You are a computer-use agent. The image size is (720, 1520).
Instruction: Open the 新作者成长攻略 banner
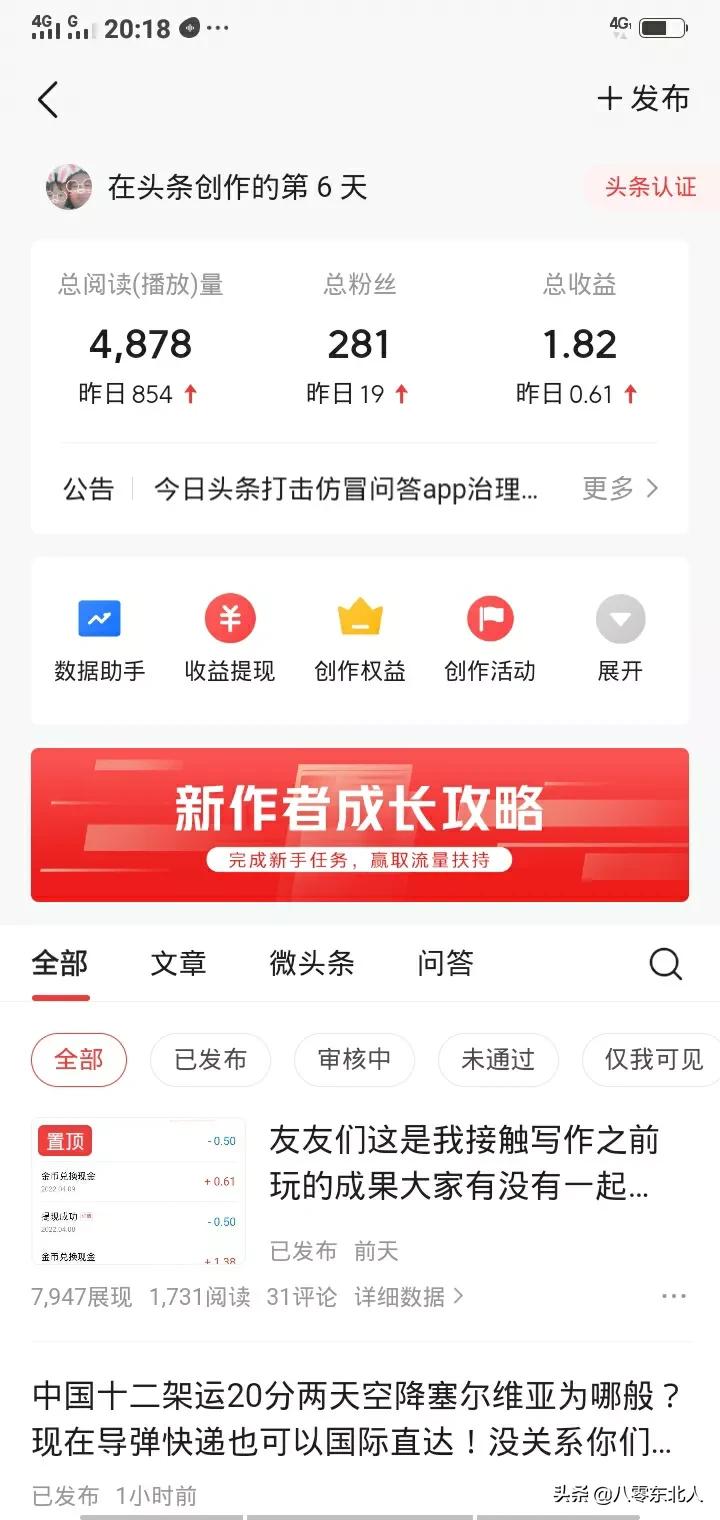pos(360,825)
